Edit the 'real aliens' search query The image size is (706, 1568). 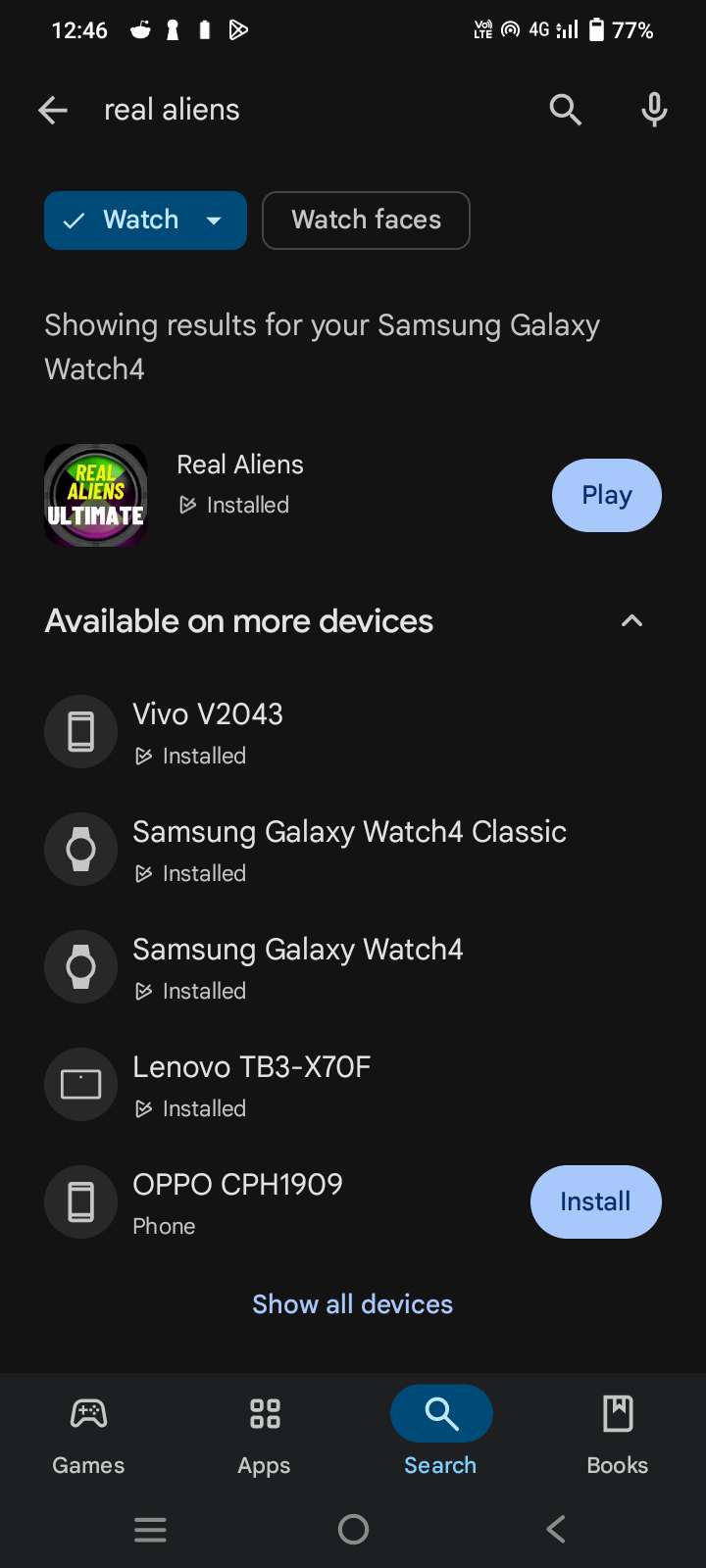point(294,110)
